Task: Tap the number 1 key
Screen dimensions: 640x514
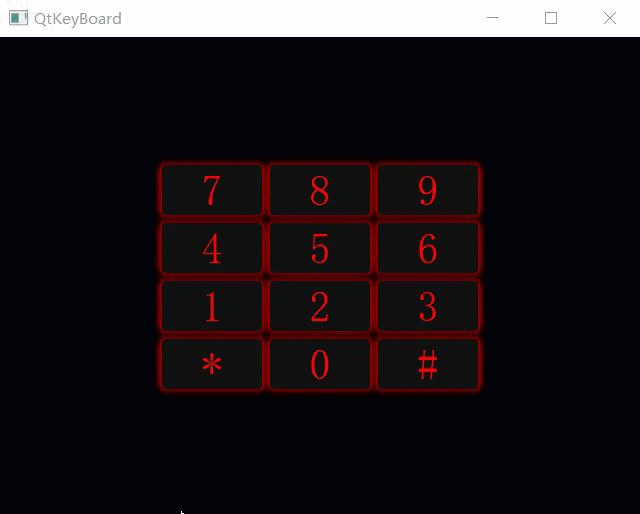Action: tap(211, 306)
